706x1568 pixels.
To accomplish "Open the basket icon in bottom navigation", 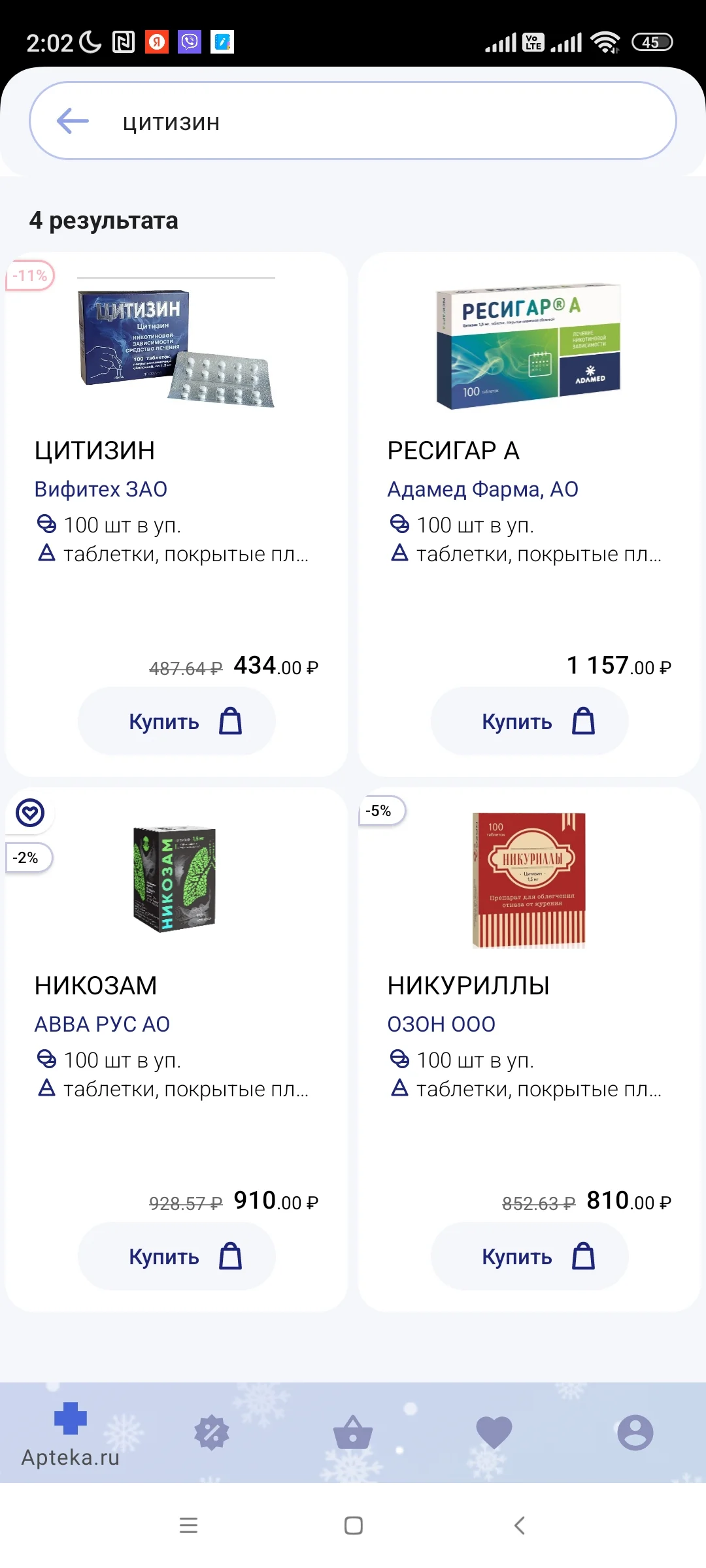I will (353, 1431).
